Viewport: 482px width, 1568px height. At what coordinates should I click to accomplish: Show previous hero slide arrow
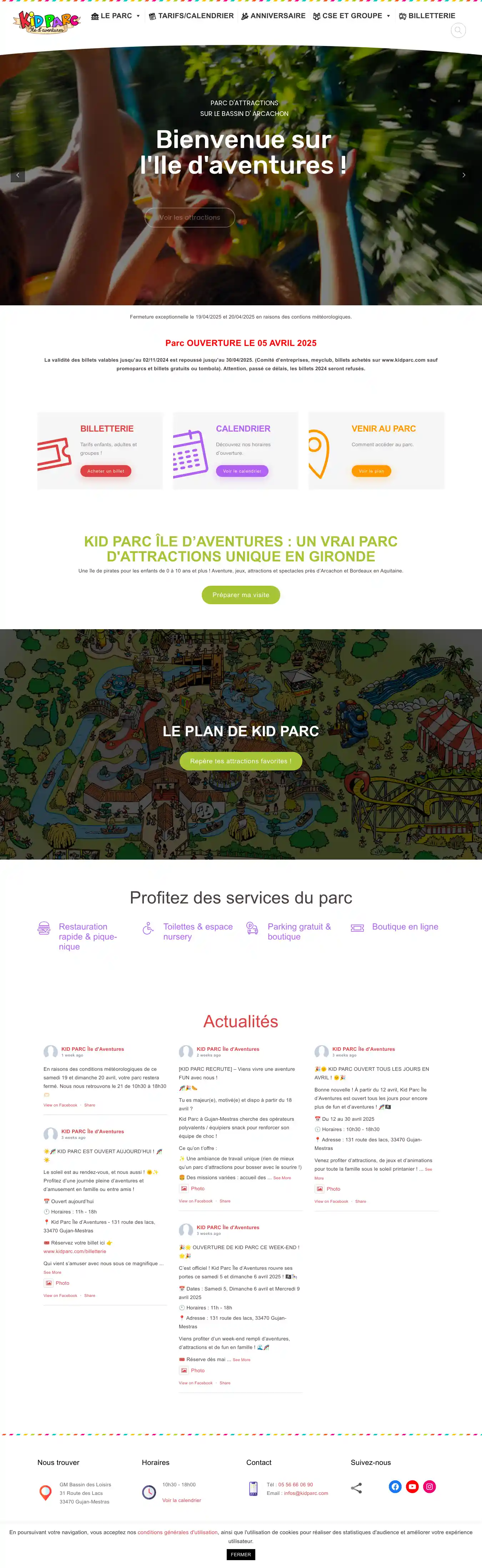17,175
